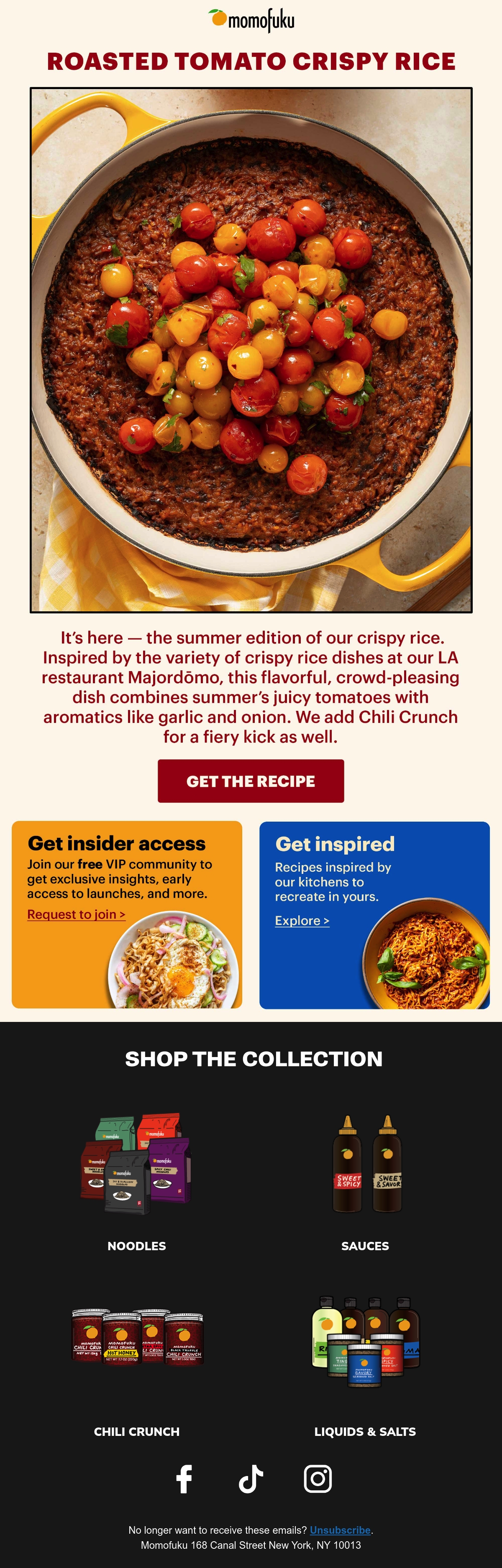Shop the Sauces collection

[x=365, y=1181]
